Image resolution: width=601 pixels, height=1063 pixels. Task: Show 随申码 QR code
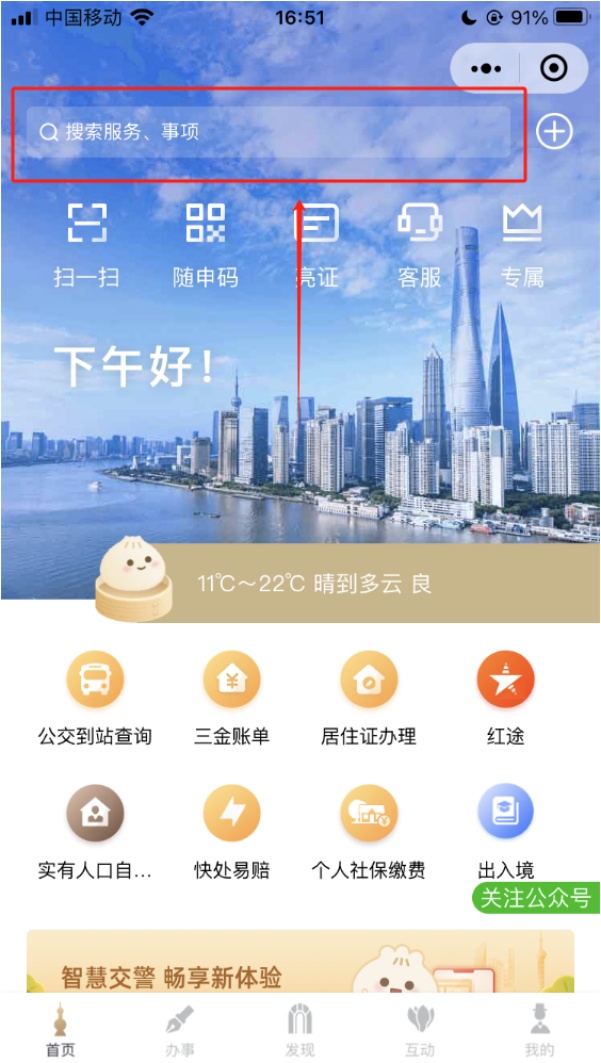click(206, 243)
